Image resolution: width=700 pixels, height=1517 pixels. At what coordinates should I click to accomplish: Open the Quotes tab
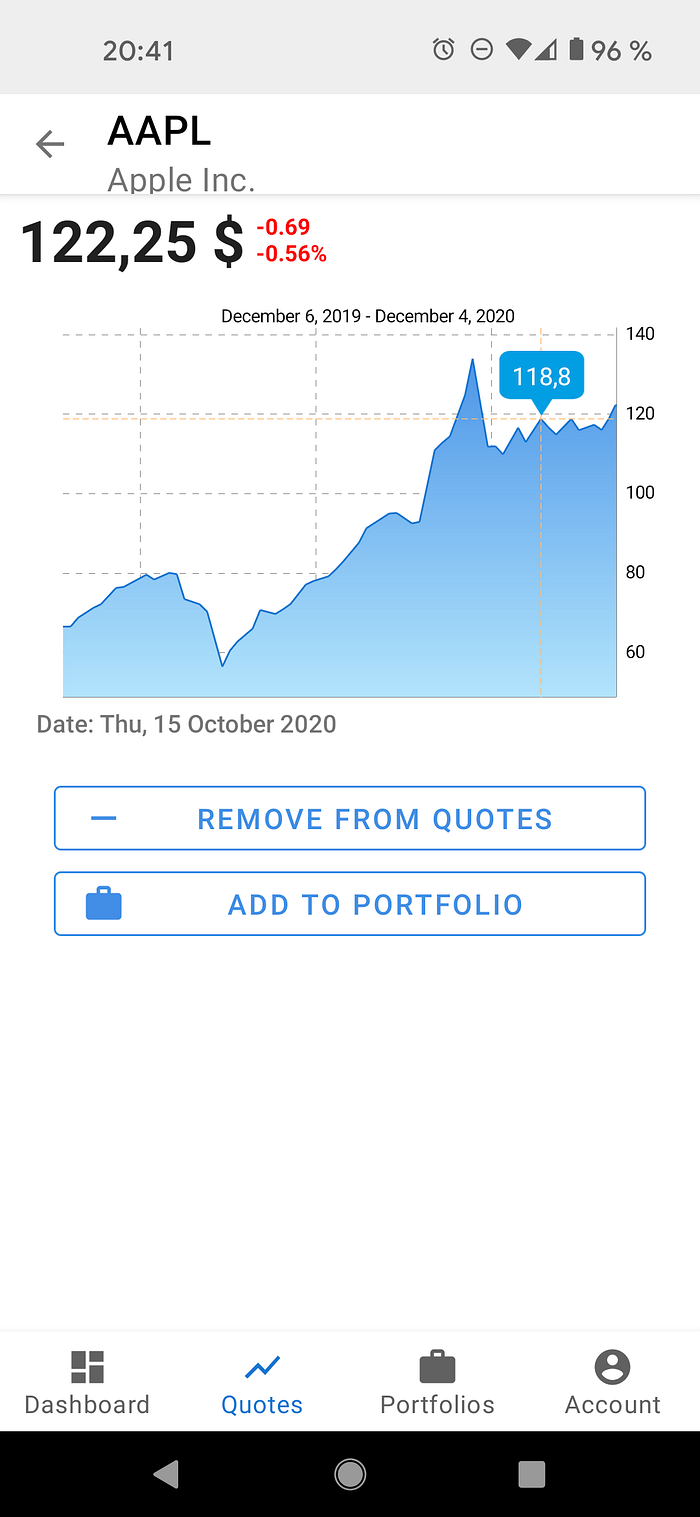point(262,1383)
